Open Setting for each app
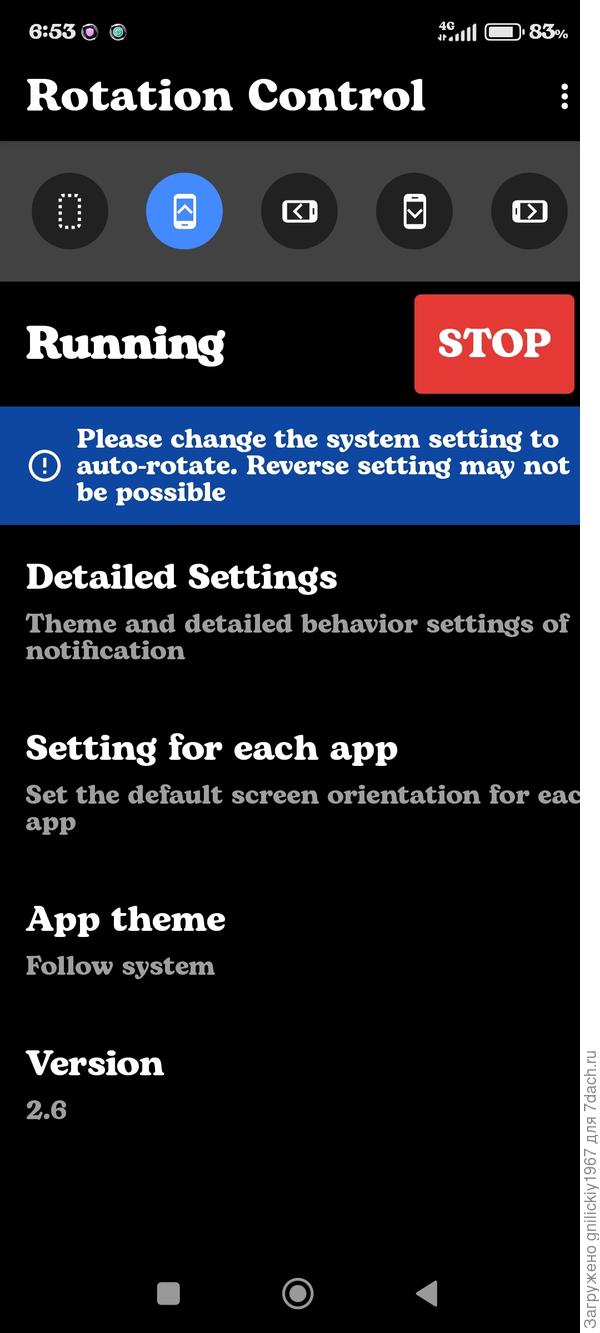The width and height of the screenshot is (600, 1333). 290,782
